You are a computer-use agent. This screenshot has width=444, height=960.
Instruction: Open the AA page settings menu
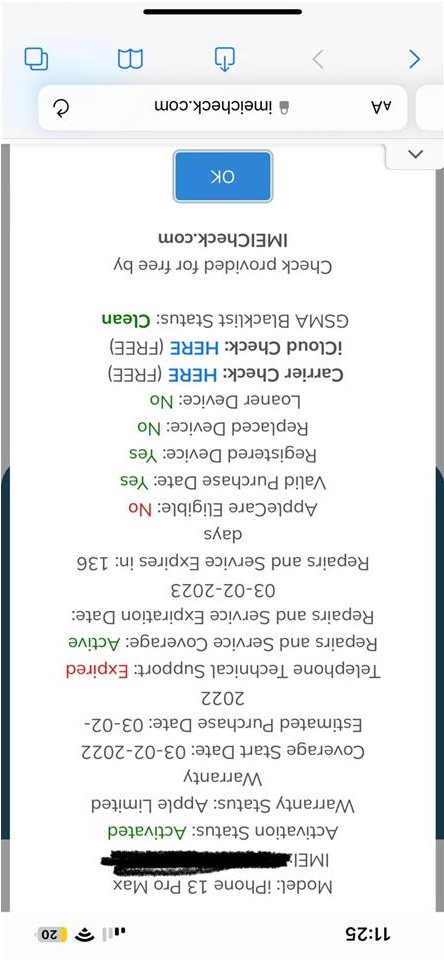coord(380,107)
